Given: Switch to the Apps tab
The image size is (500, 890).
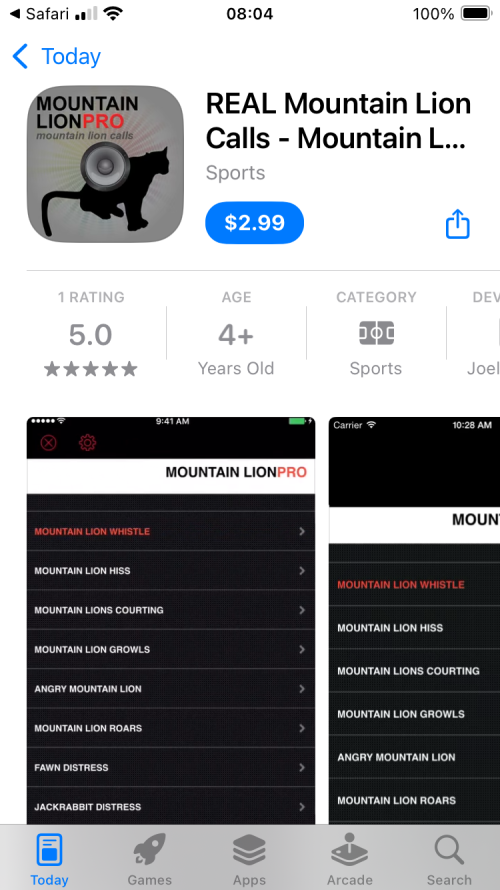Looking at the screenshot, I should click(x=249, y=859).
